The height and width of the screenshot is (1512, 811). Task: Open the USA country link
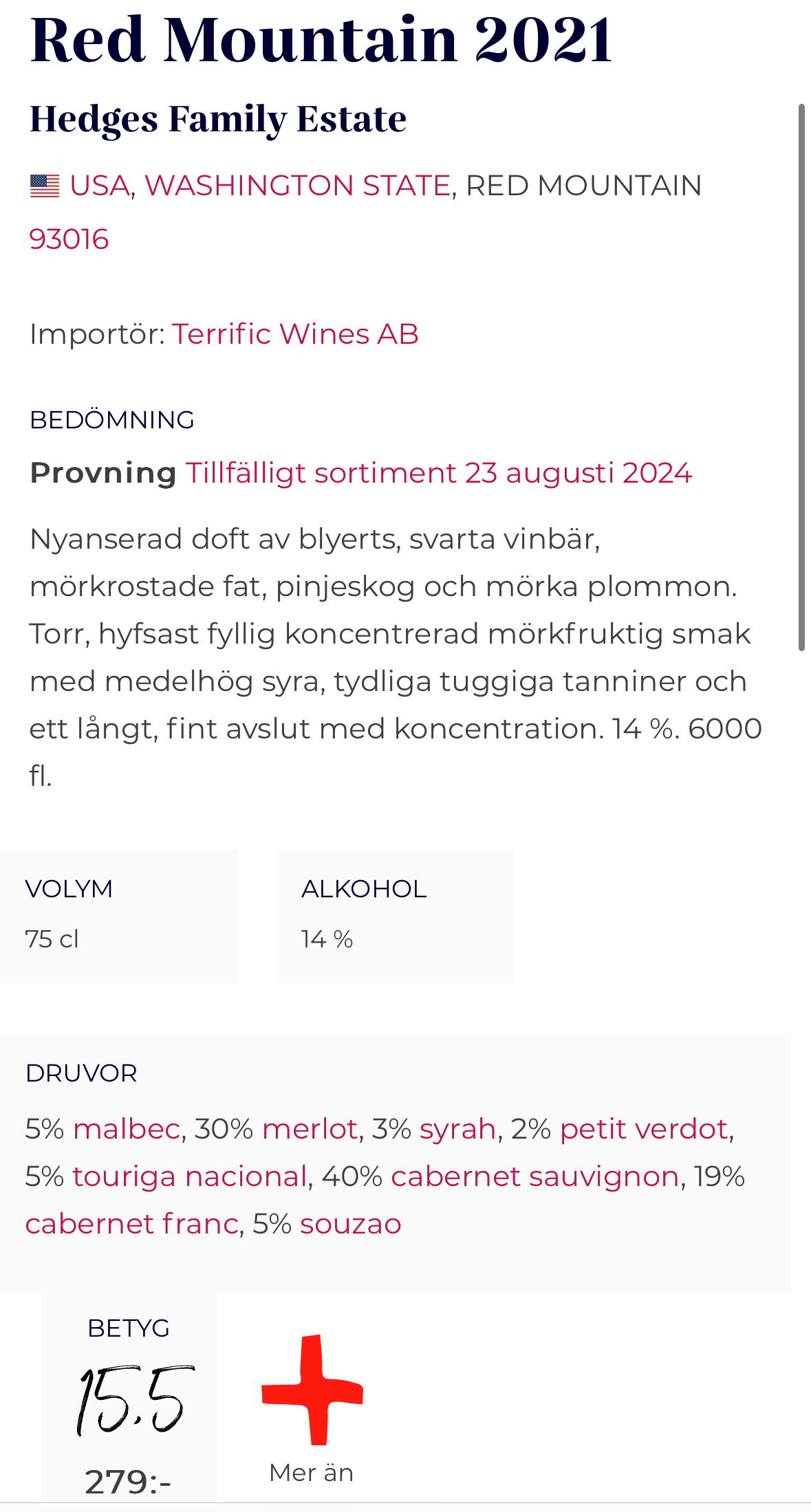(100, 186)
